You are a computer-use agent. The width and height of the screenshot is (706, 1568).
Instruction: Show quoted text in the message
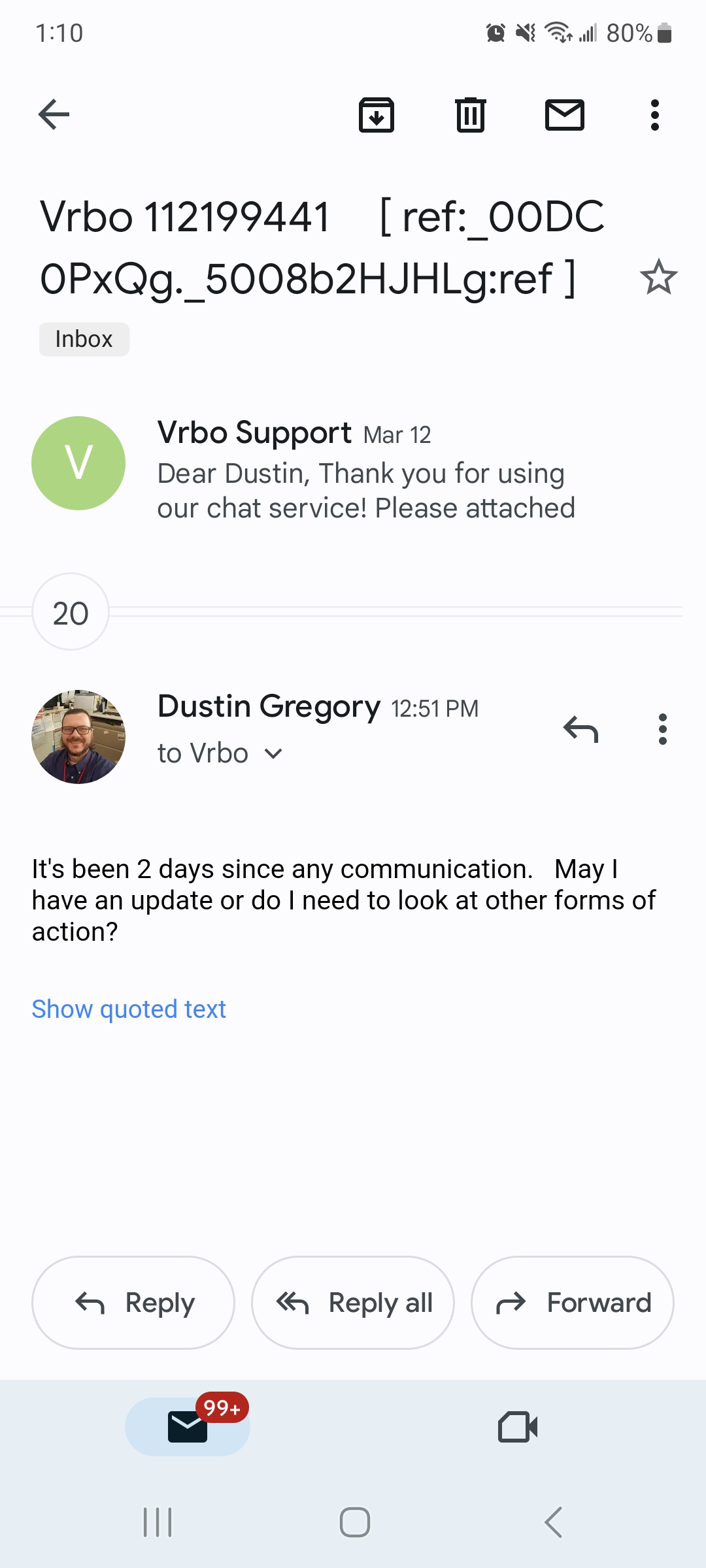pos(128,1009)
